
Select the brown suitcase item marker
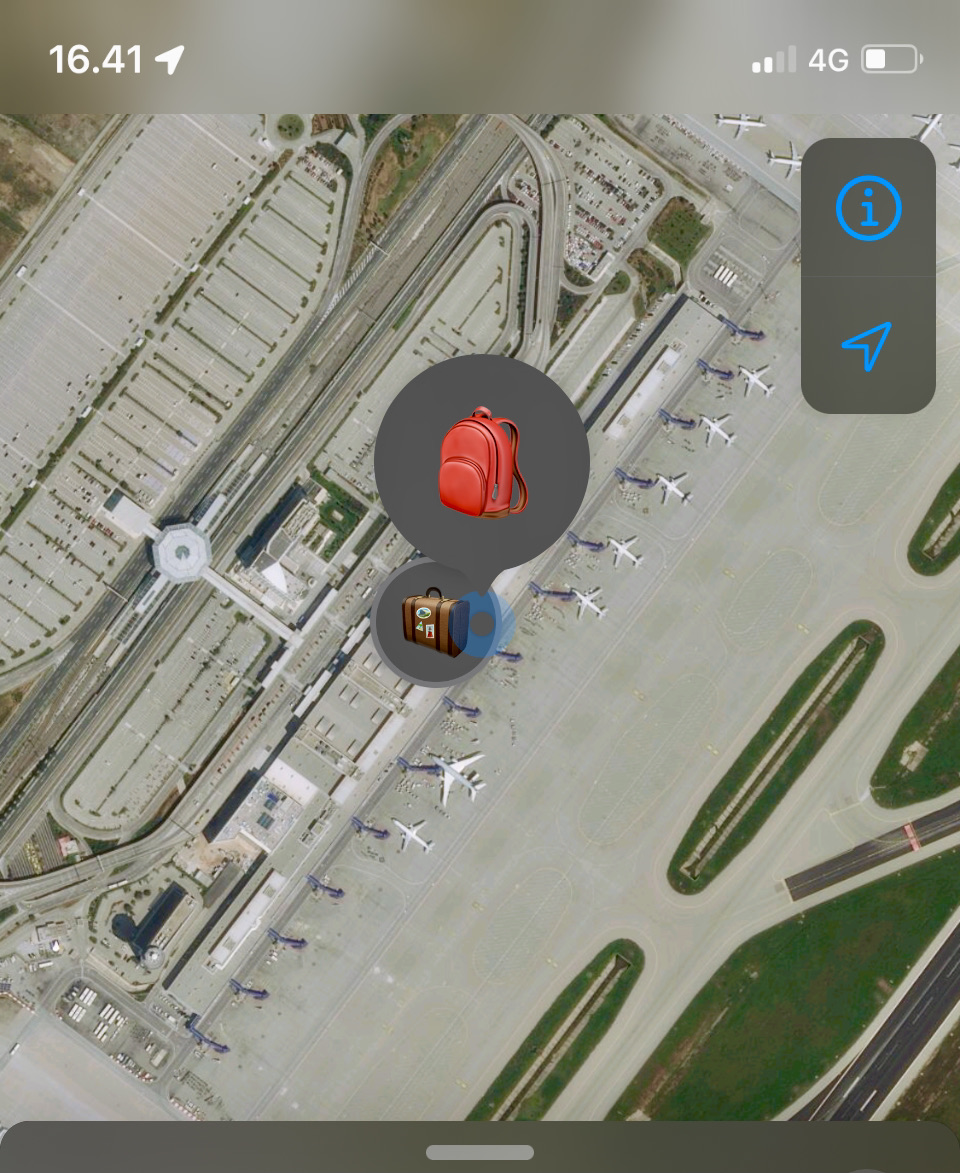click(432, 622)
